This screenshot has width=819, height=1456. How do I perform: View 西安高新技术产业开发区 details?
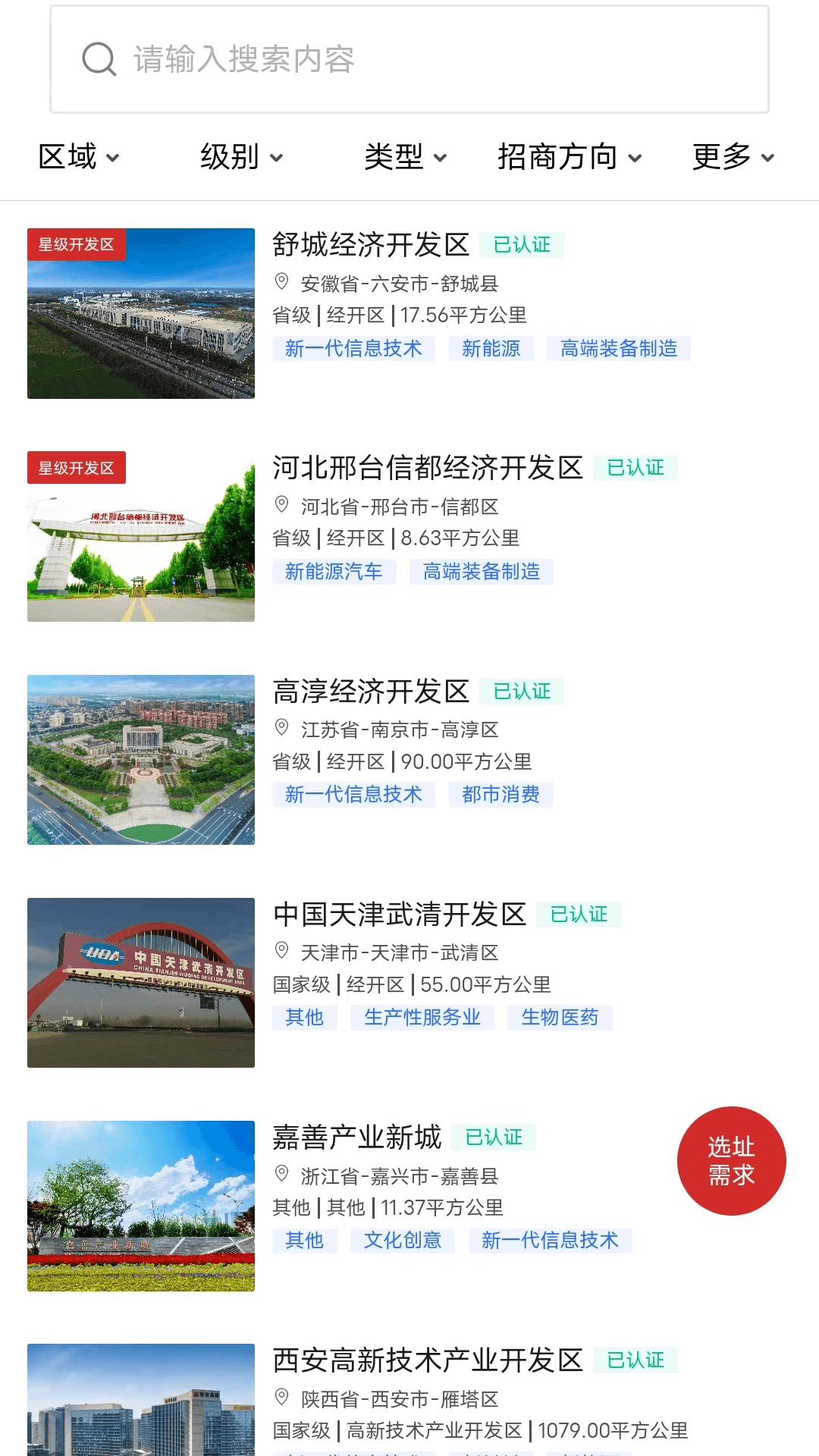tap(428, 1360)
